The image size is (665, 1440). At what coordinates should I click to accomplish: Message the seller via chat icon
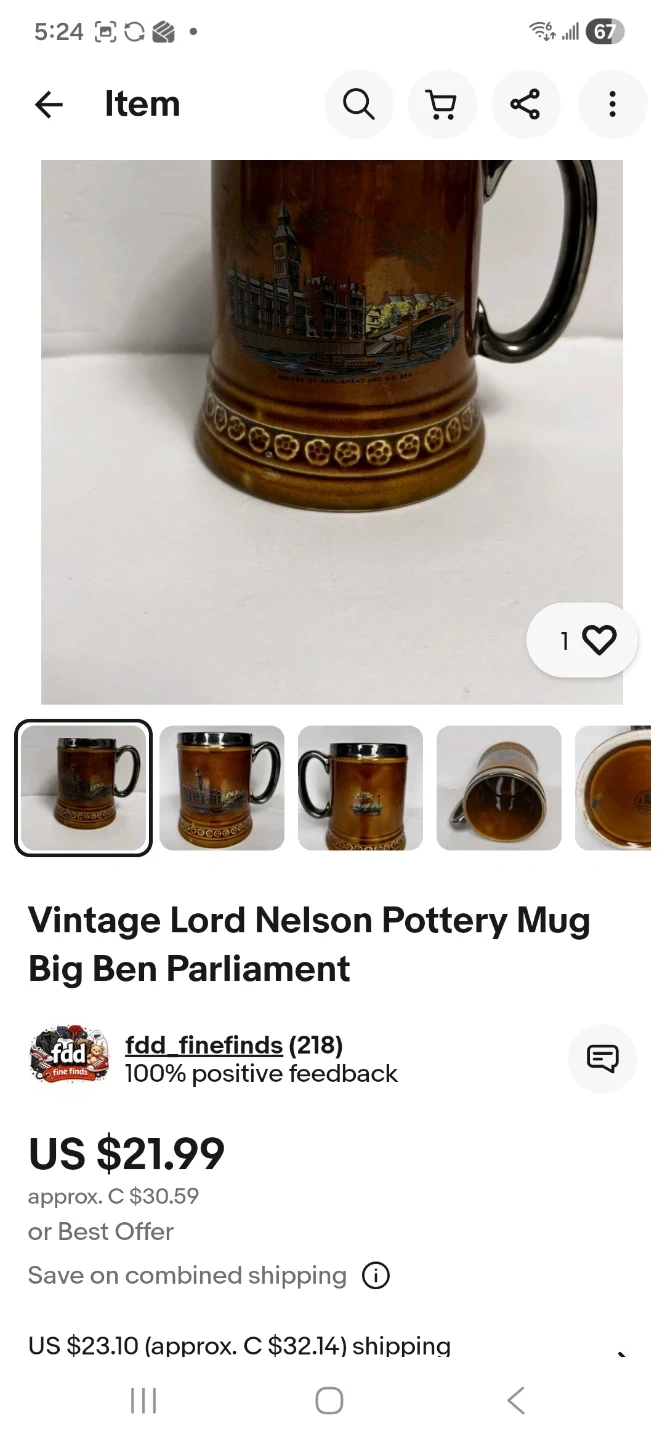pyautogui.click(x=602, y=1058)
